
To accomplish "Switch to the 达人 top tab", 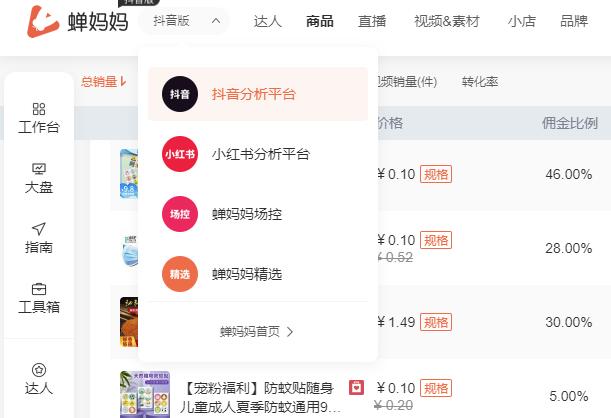I will pos(267,21).
